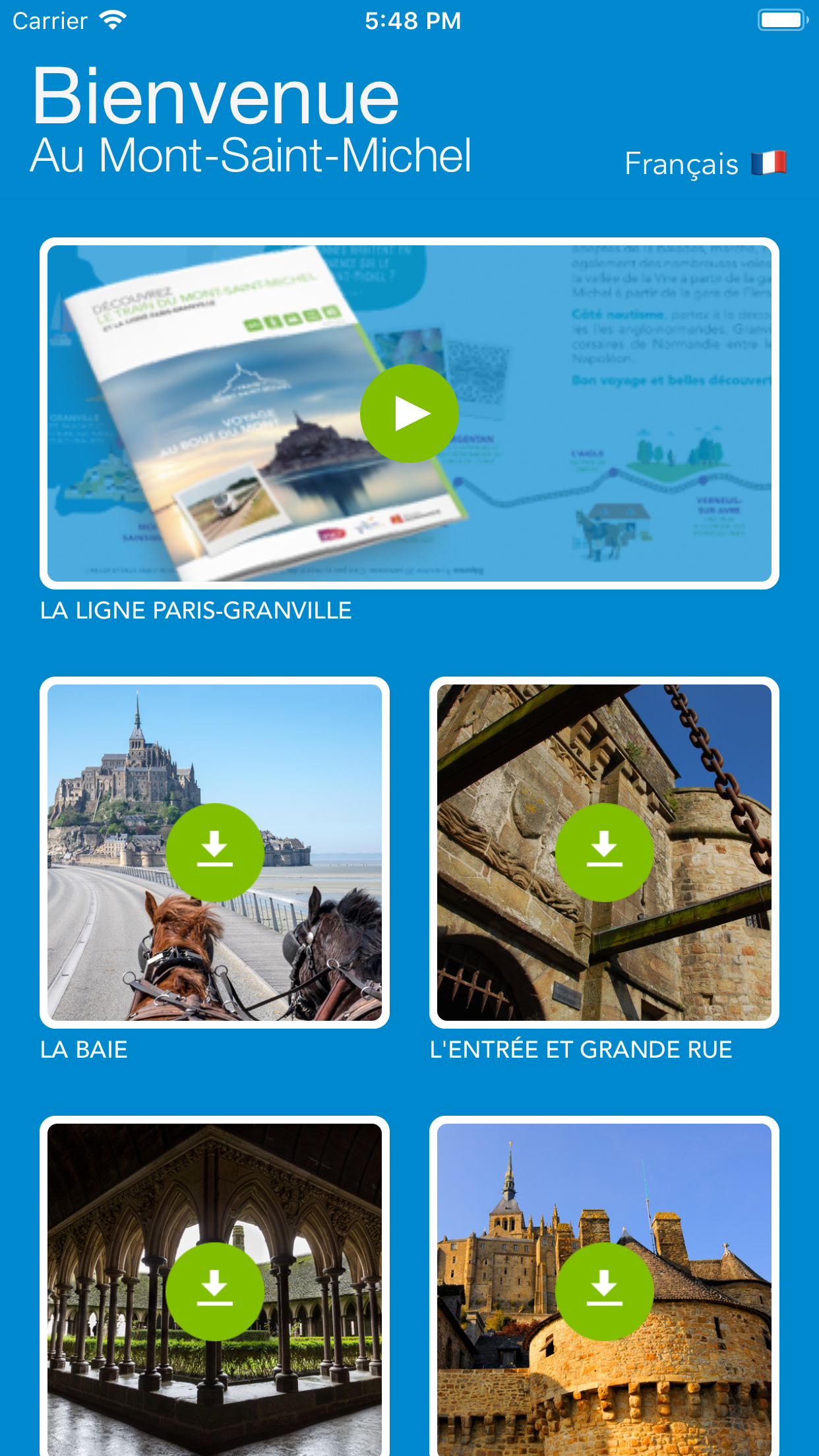This screenshot has height=1456, width=819.
Task: Play the La Ligne Paris-Granville video
Action: (409, 413)
